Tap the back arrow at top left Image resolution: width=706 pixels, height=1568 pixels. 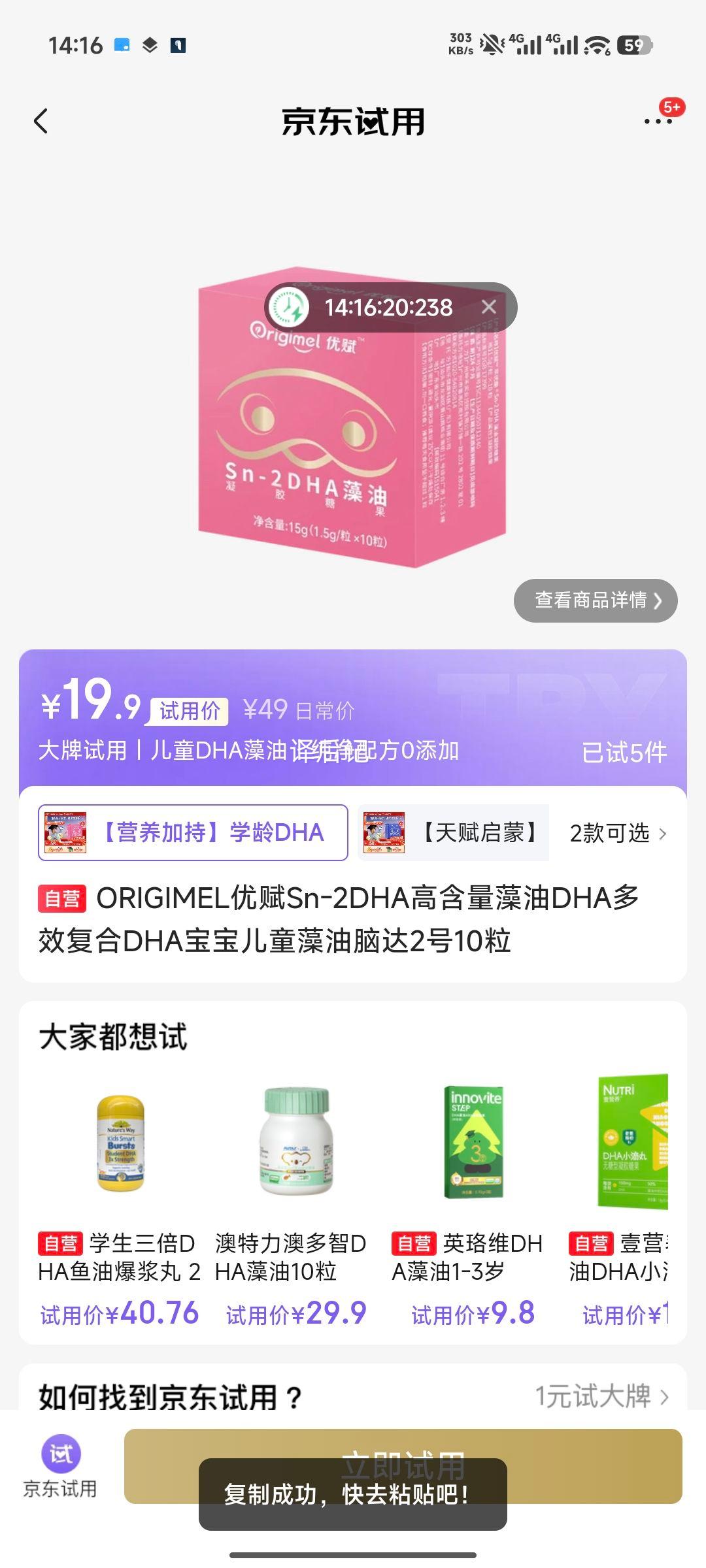41,122
